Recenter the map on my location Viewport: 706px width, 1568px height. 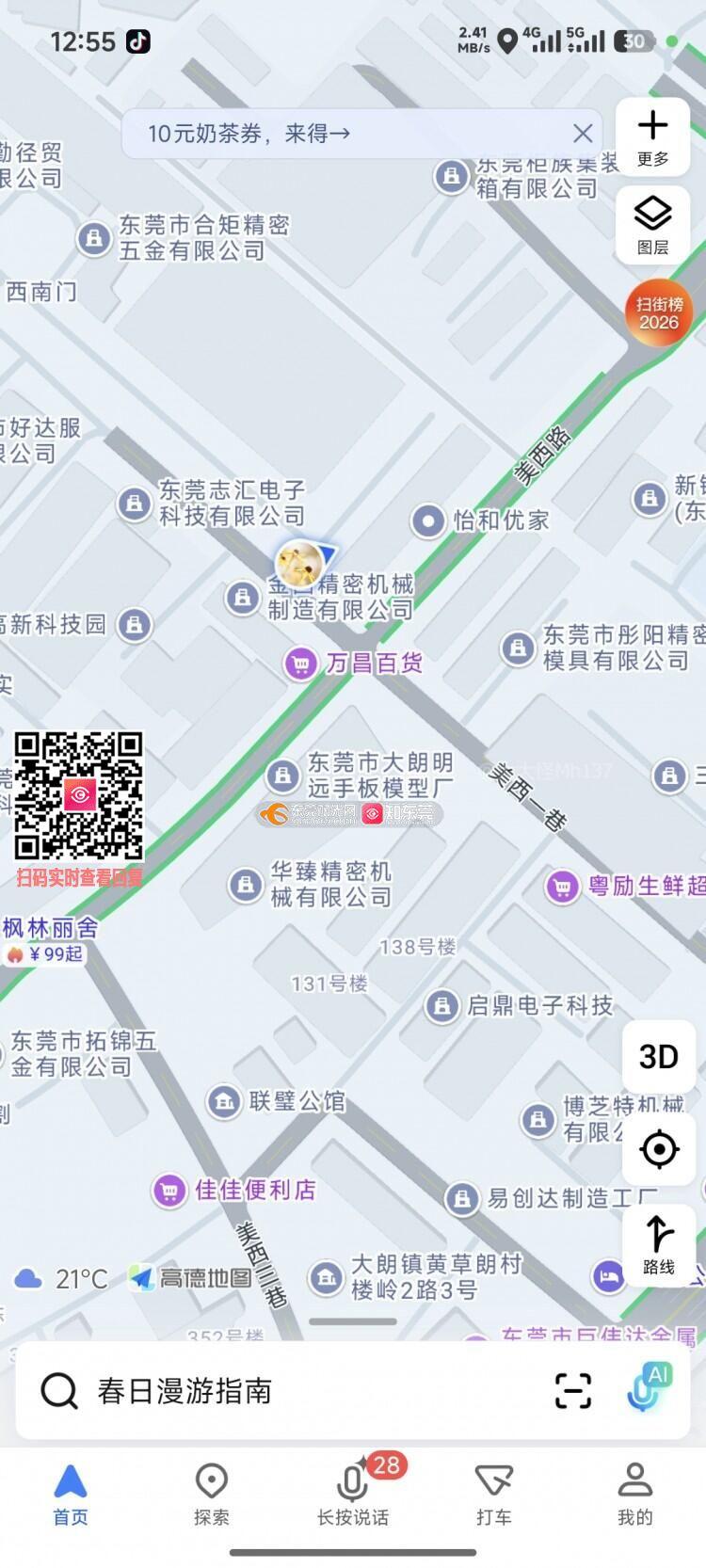(658, 1149)
